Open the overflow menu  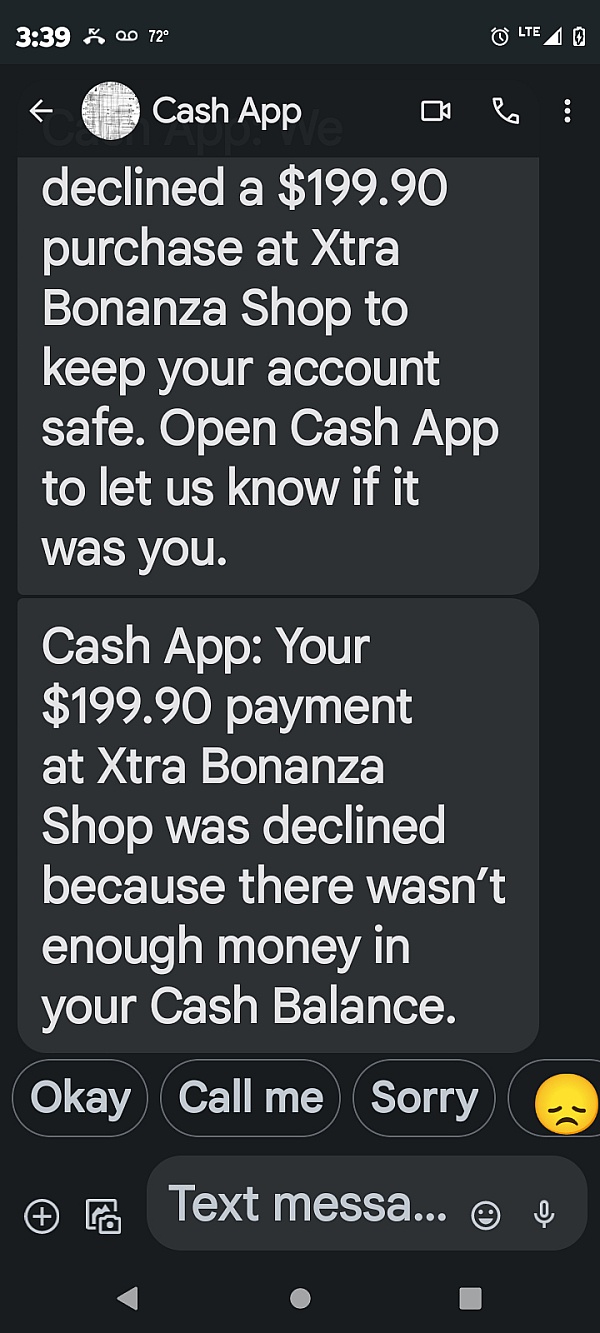point(567,111)
